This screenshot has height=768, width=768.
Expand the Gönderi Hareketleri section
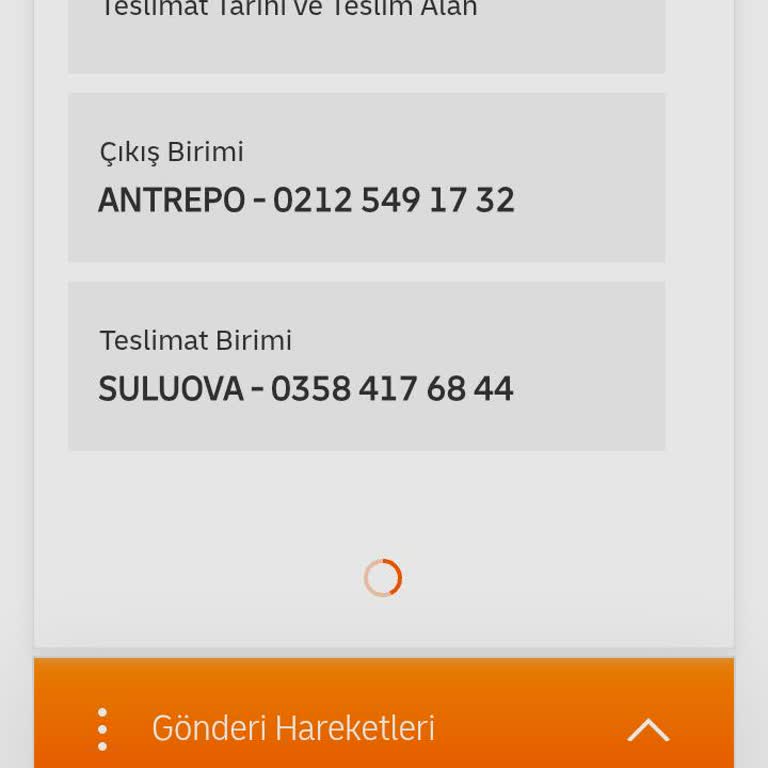click(647, 729)
